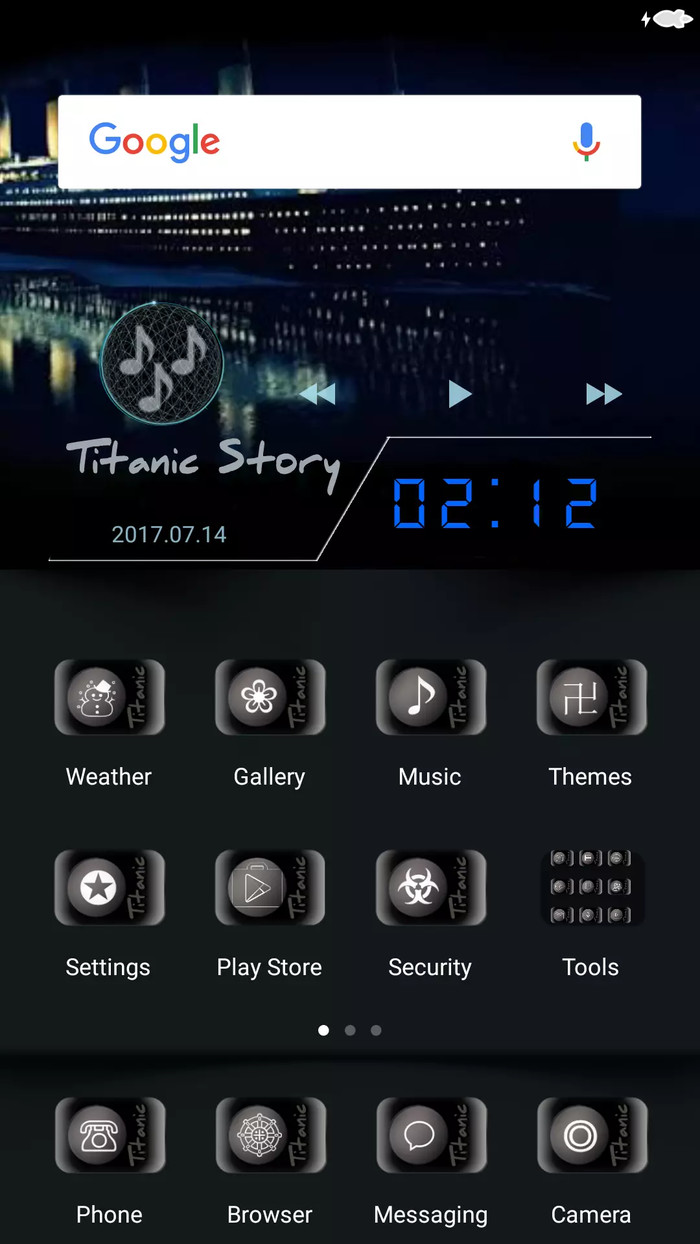Launch the Browser

point(270,1135)
